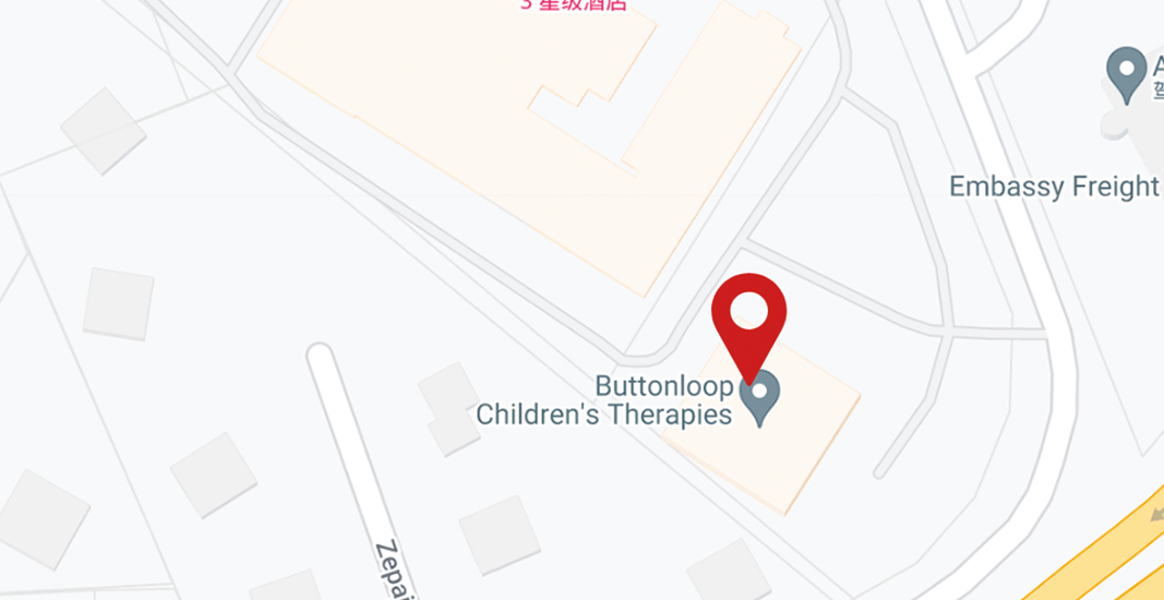Image resolution: width=1164 pixels, height=600 pixels.
Task: Select the Embassy Freight map pin
Action: [x=1127, y=73]
